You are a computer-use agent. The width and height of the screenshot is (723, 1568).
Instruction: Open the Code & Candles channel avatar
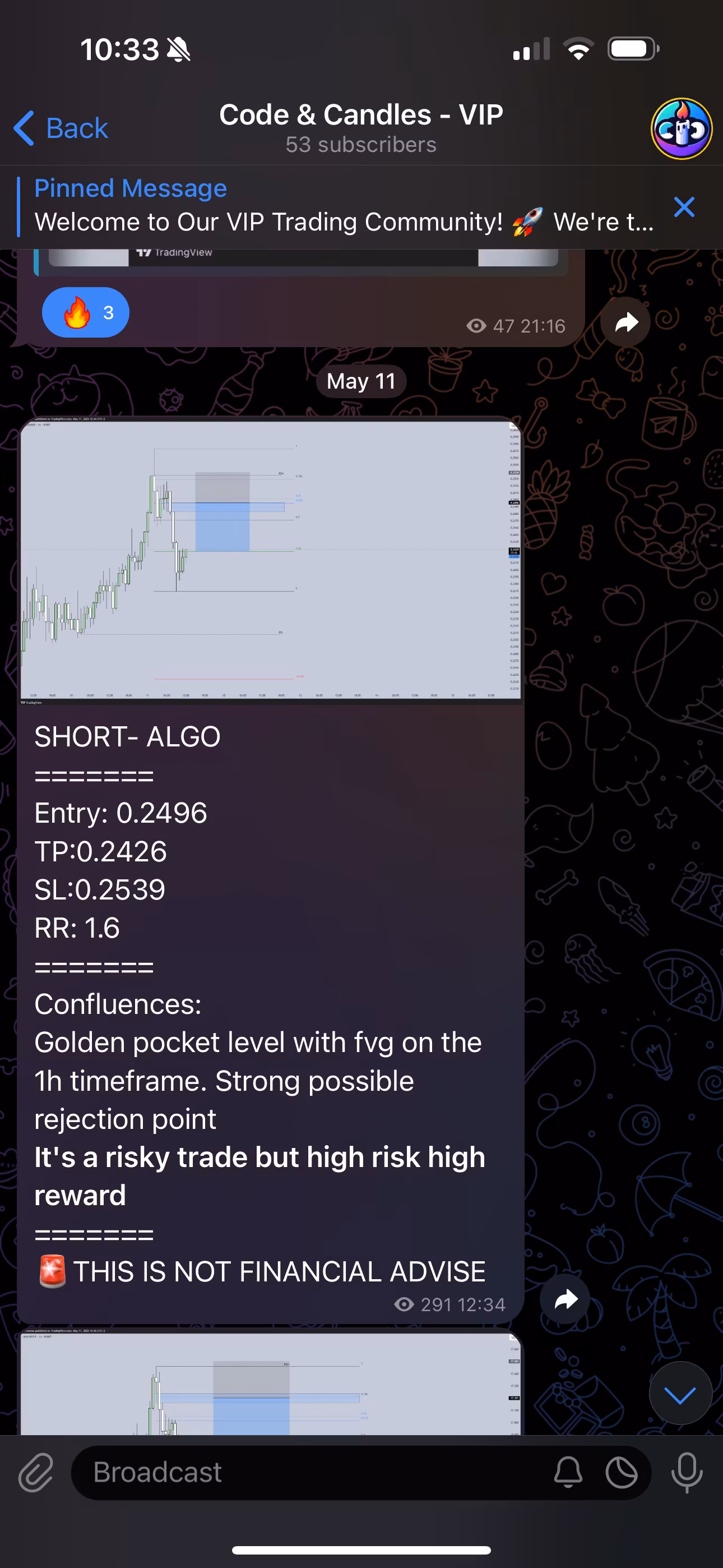pos(682,128)
